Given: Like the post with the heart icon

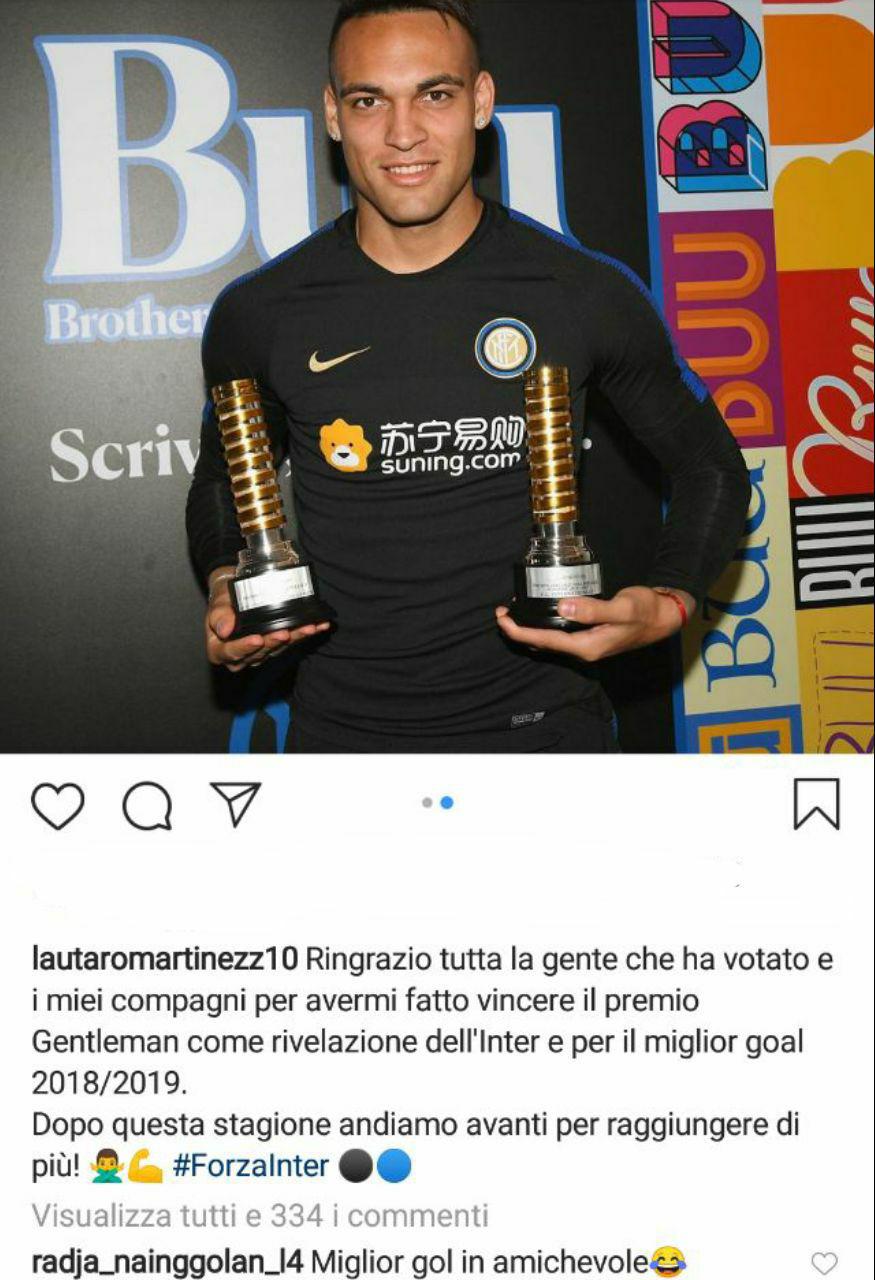Looking at the screenshot, I should coord(58,804).
